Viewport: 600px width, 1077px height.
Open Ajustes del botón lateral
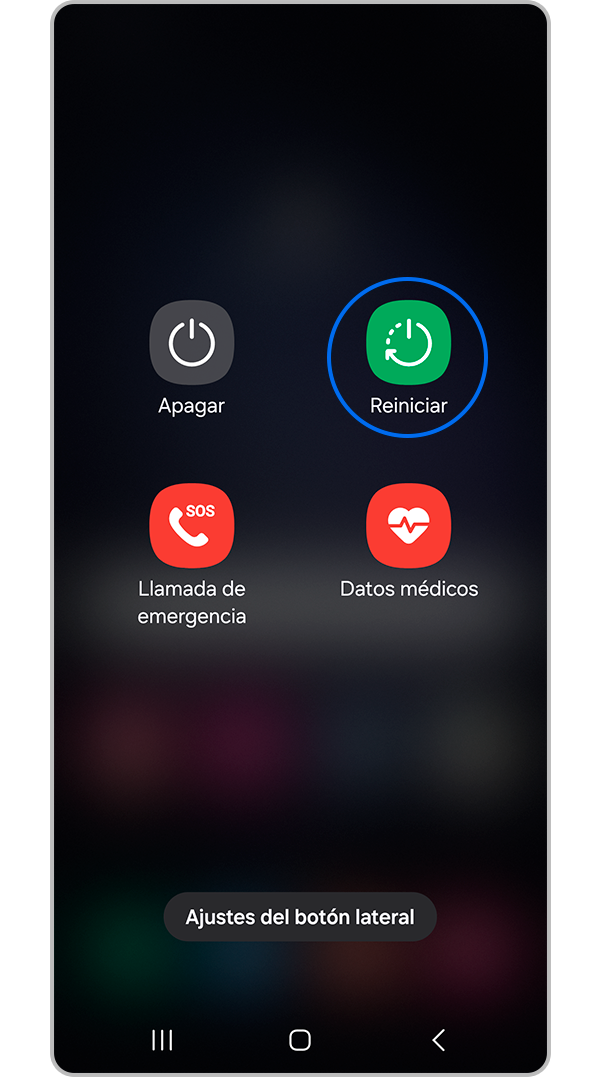(x=300, y=916)
